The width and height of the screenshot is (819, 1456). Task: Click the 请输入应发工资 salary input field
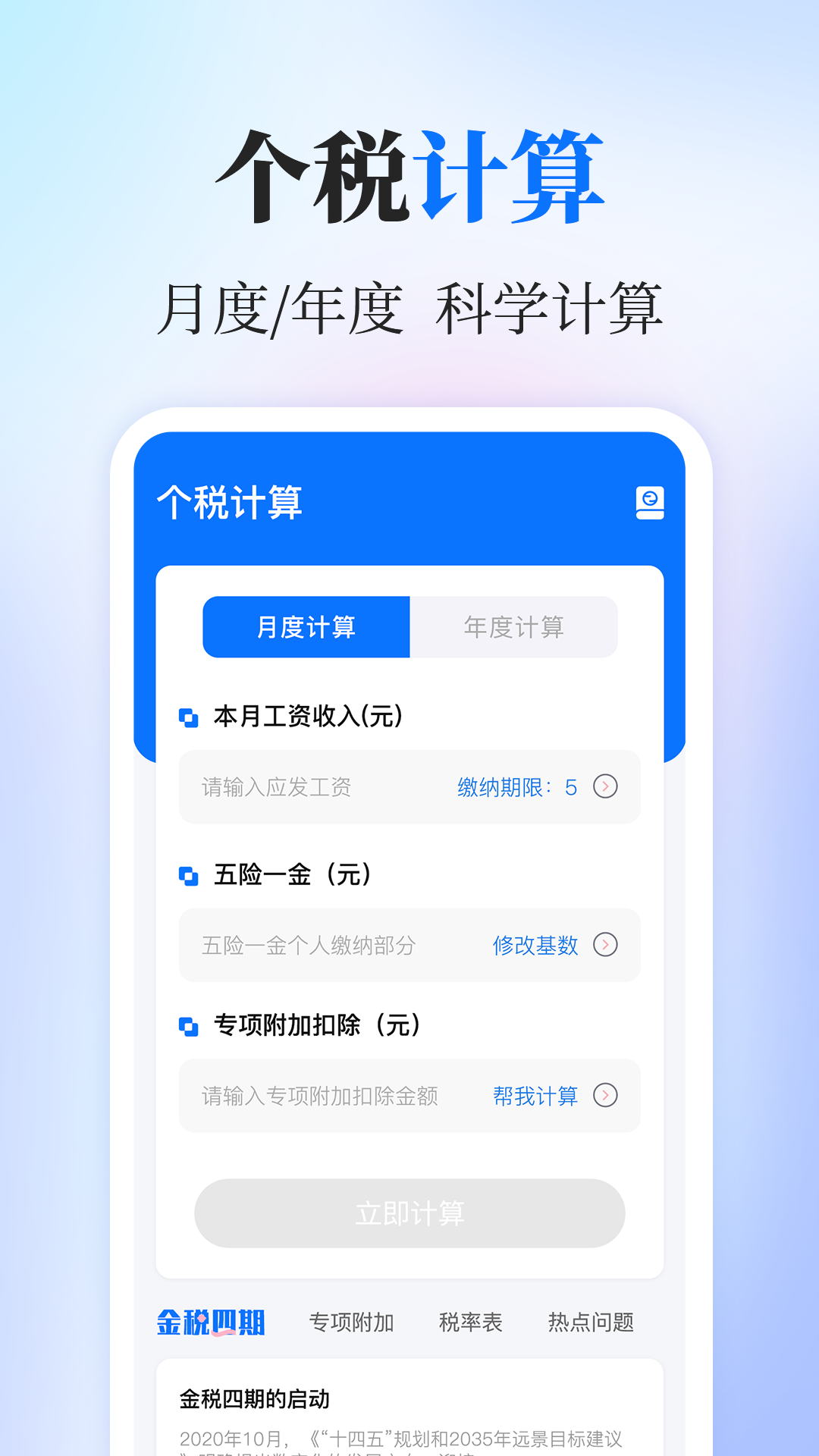pos(303,787)
